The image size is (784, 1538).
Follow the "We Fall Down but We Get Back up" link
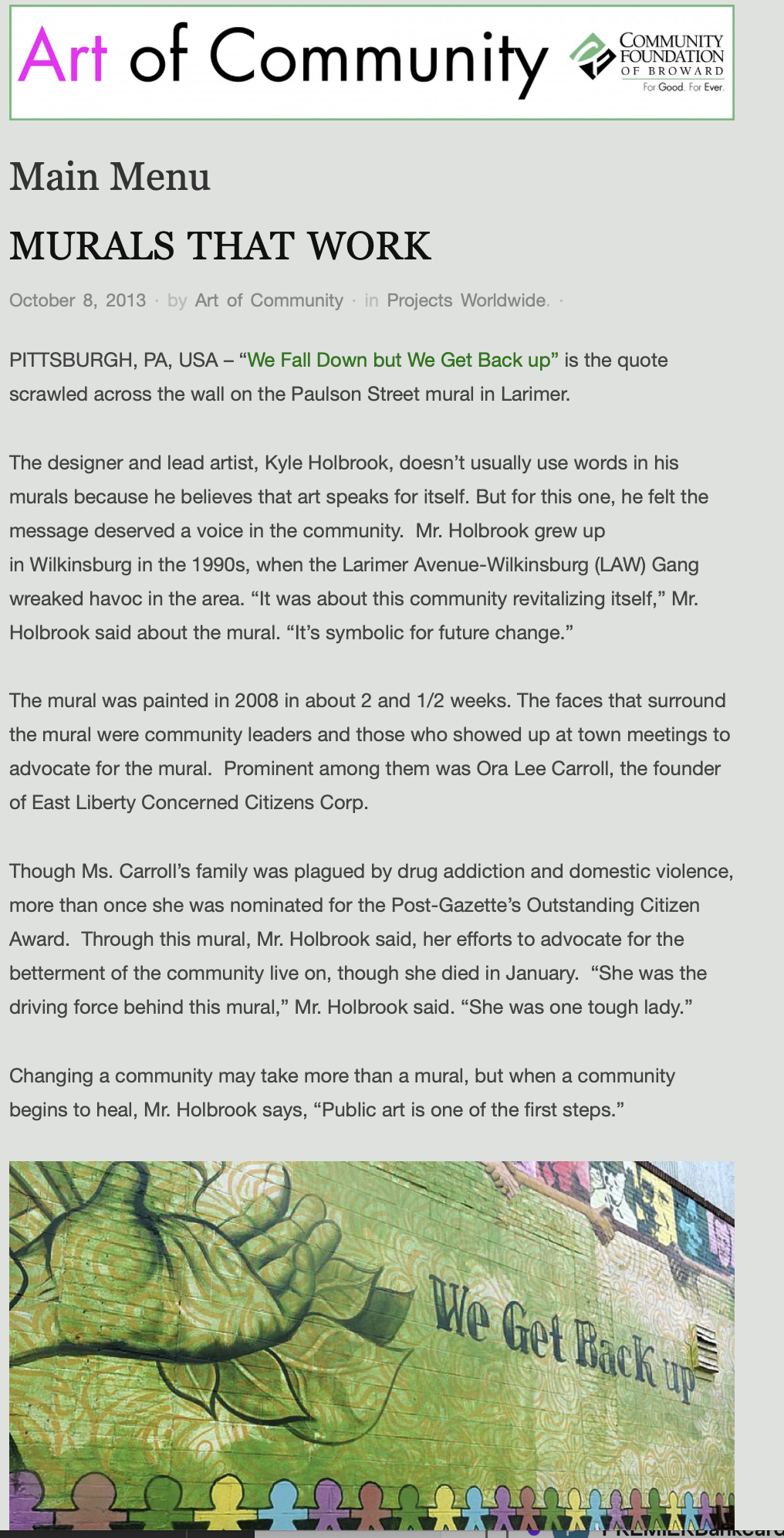(398, 361)
